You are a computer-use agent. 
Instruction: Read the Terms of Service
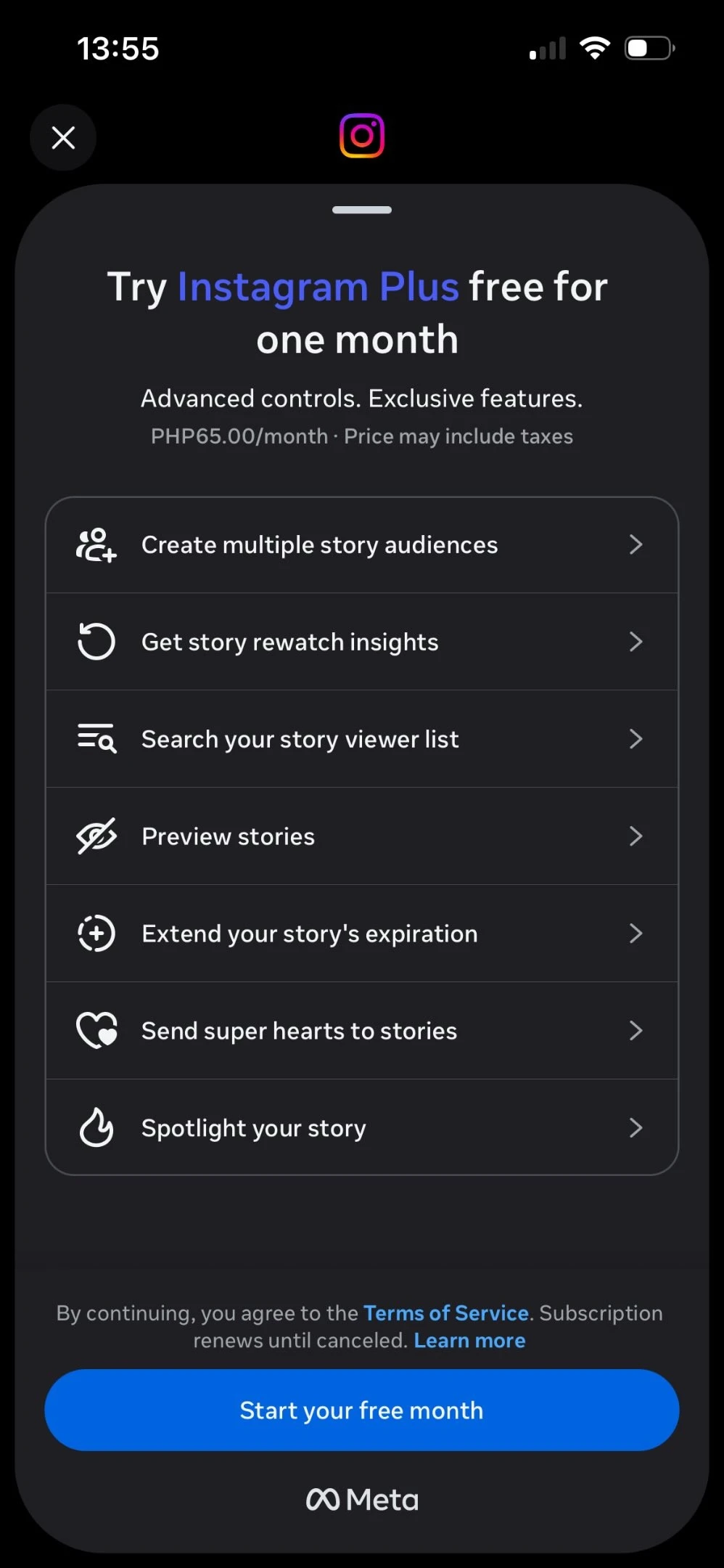pyautogui.click(x=445, y=1313)
